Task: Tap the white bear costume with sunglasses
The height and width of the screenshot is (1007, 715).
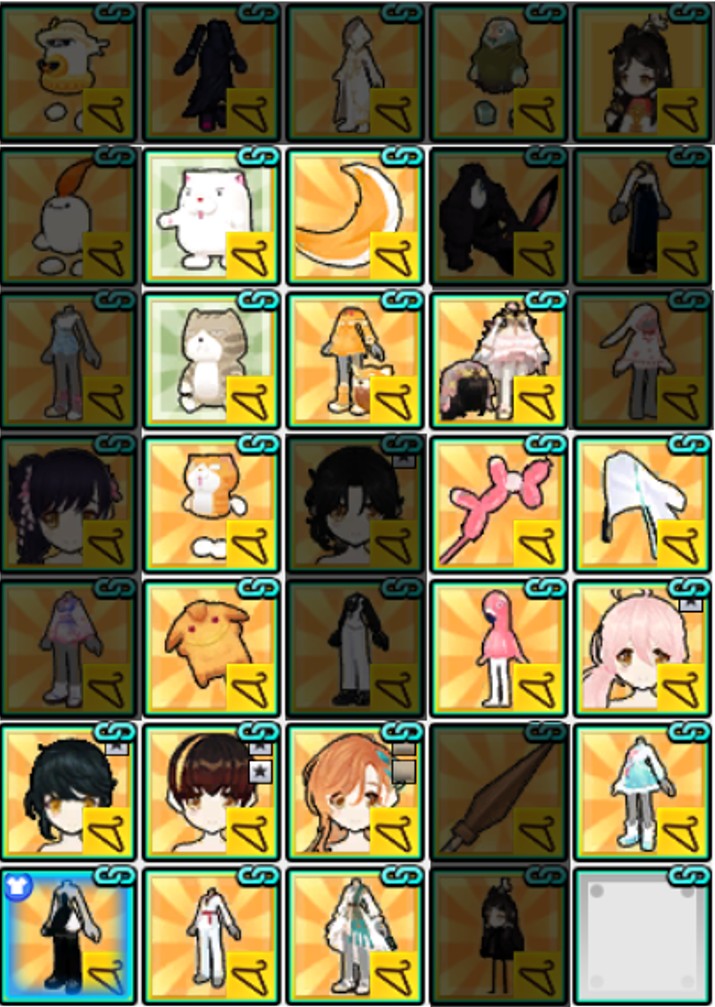Action: pyautogui.click(x=67, y=70)
